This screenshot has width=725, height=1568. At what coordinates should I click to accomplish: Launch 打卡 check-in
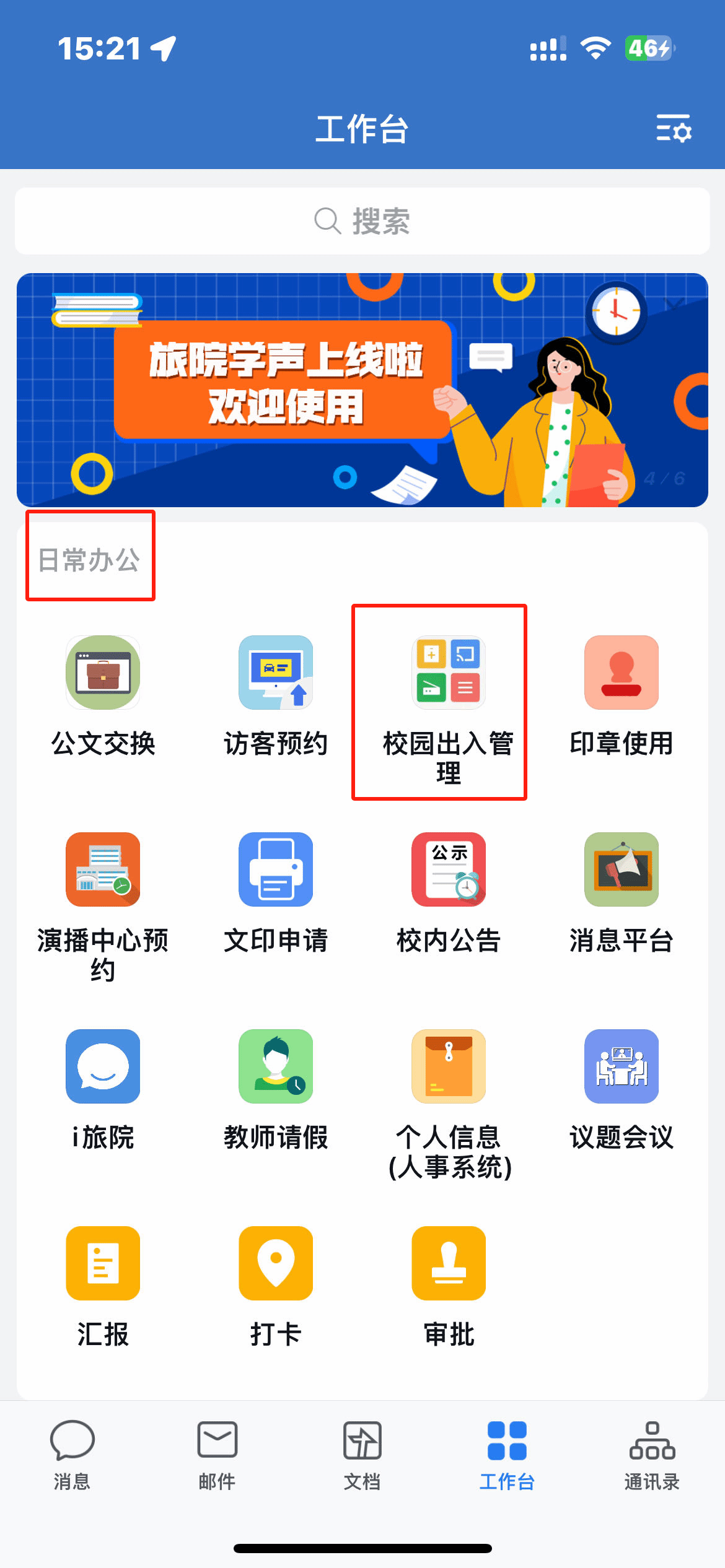point(276,1263)
